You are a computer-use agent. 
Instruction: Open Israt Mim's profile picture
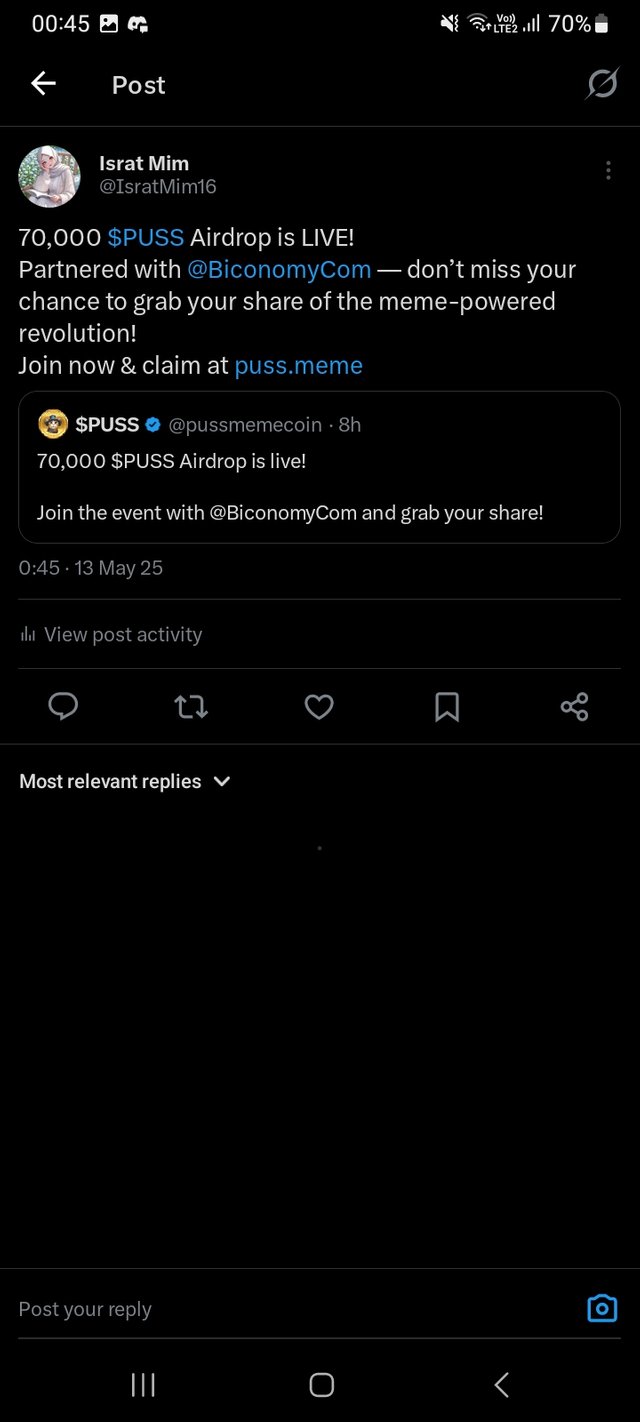(49, 176)
